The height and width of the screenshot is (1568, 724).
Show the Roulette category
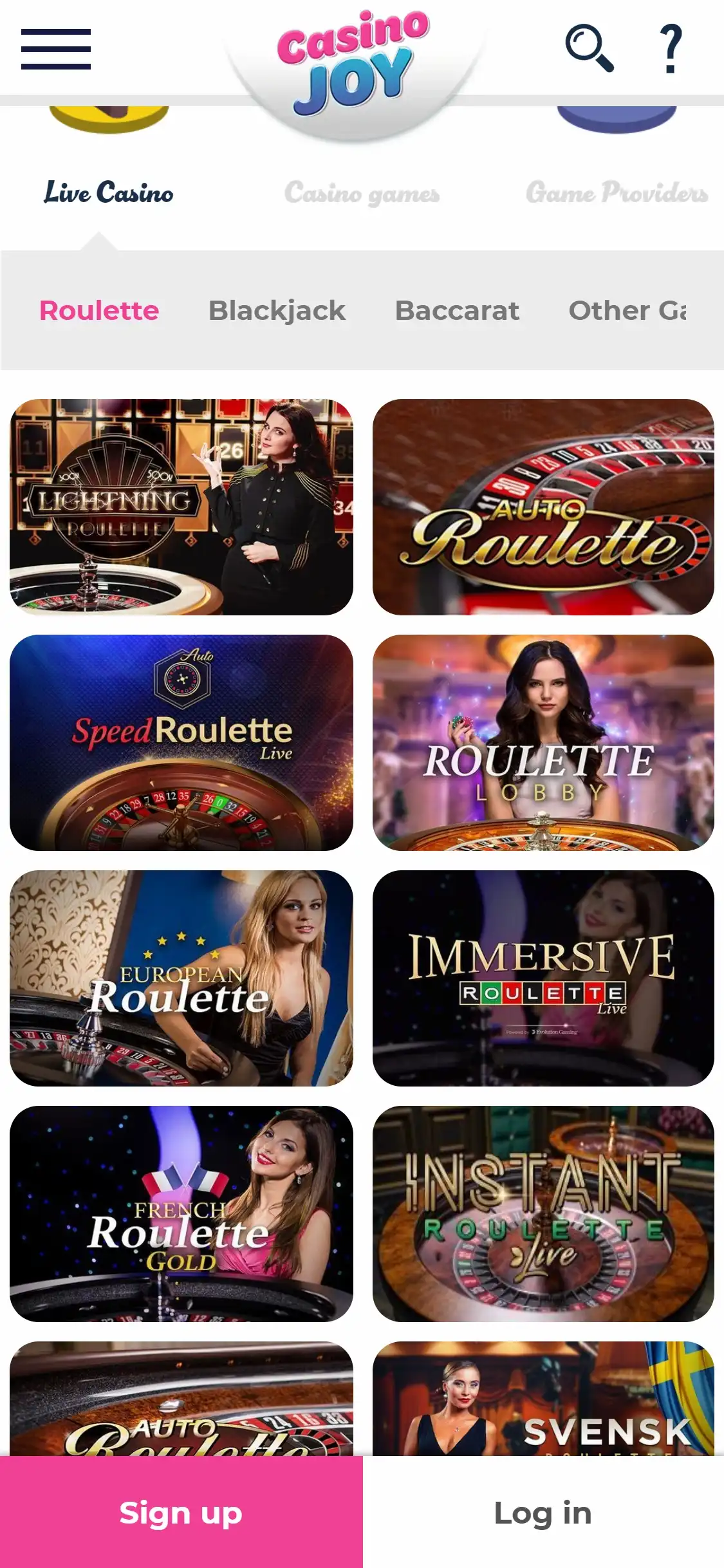[x=99, y=310]
